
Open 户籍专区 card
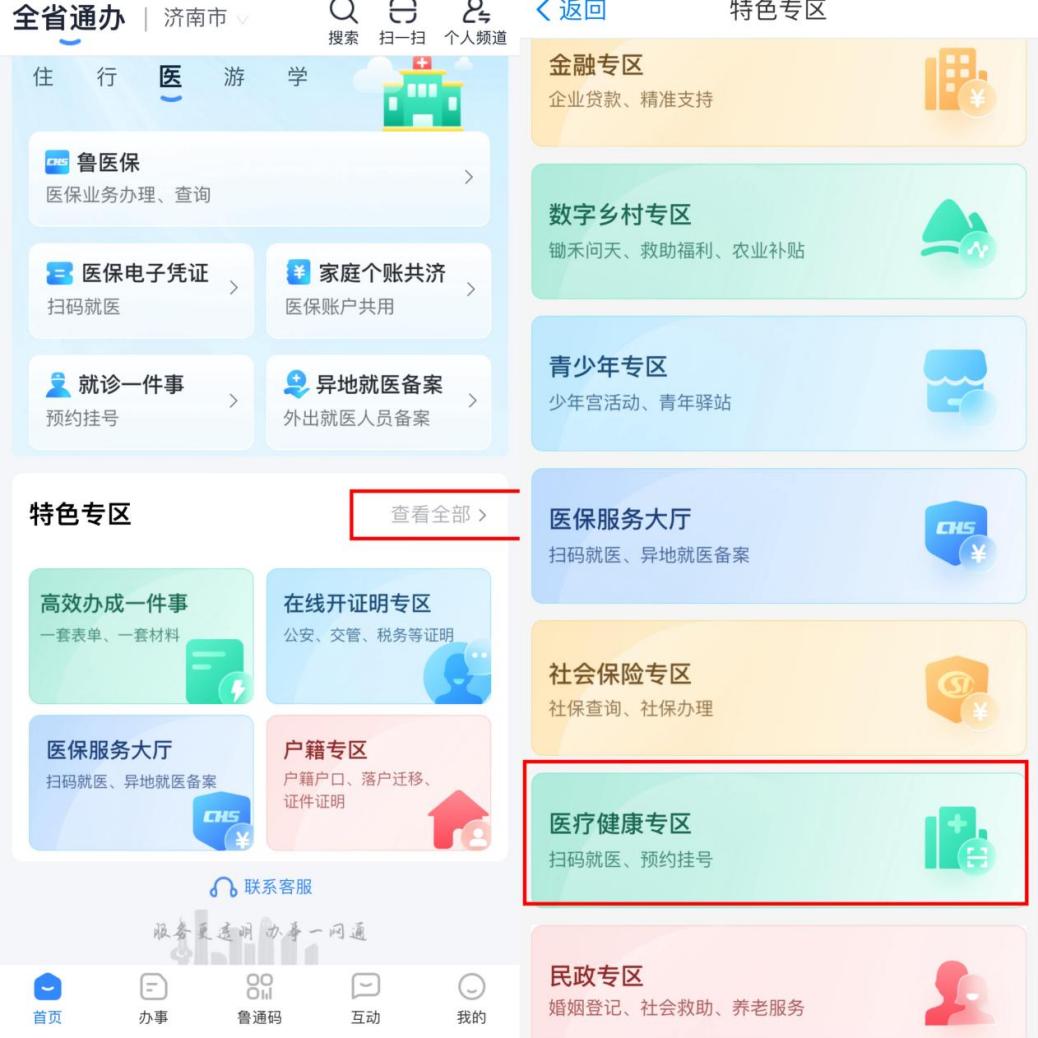[x=378, y=782]
